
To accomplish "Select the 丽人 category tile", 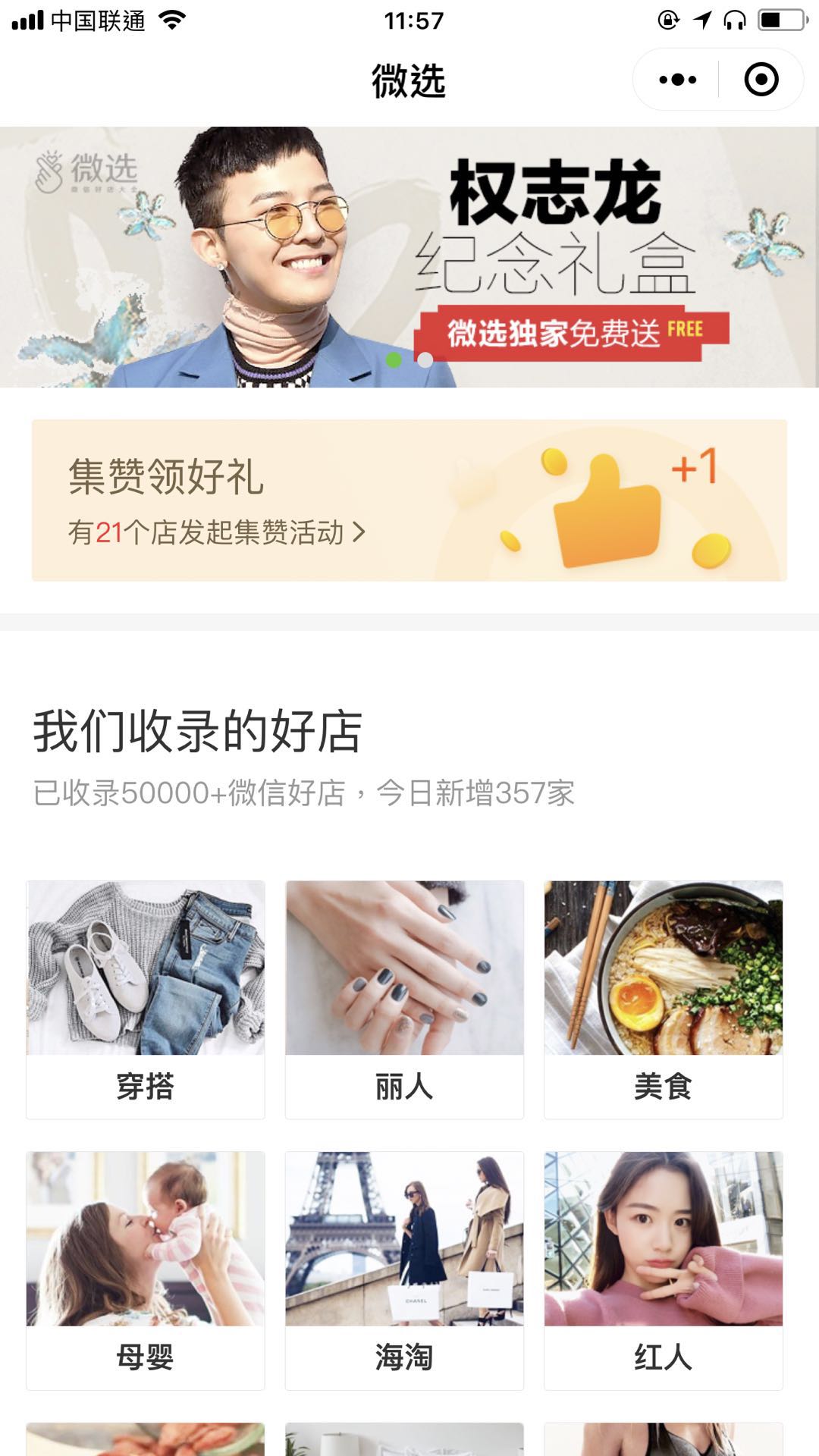I will [404, 999].
